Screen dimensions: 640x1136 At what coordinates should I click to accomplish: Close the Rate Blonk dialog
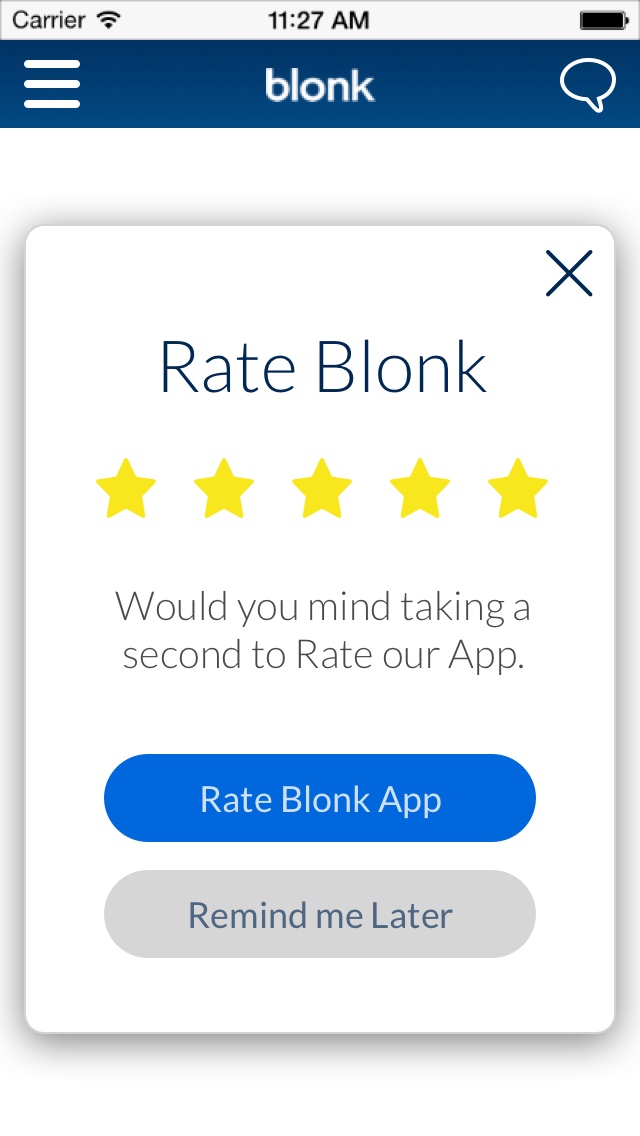pyautogui.click(x=569, y=273)
